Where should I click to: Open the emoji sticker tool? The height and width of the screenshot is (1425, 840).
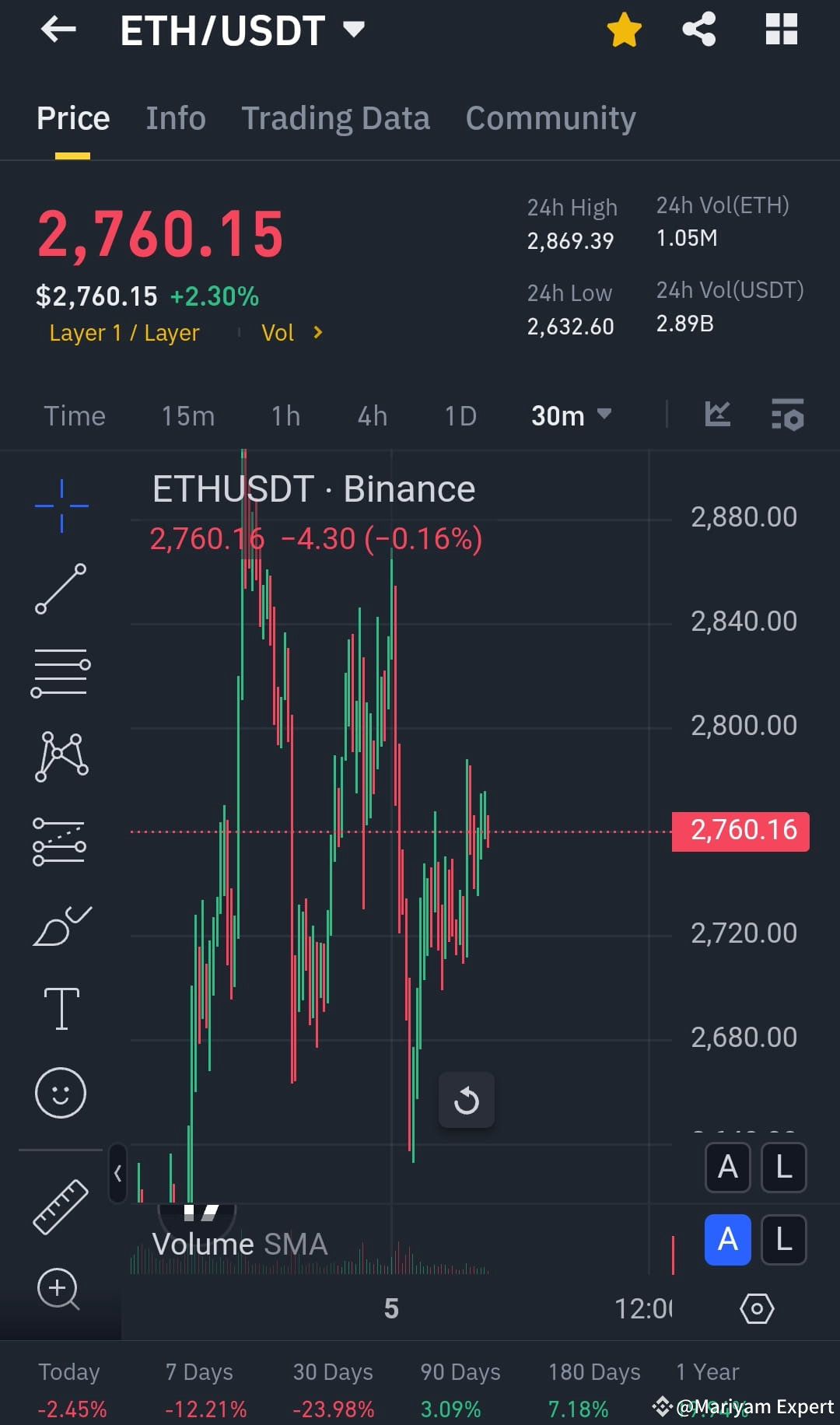click(60, 1092)
